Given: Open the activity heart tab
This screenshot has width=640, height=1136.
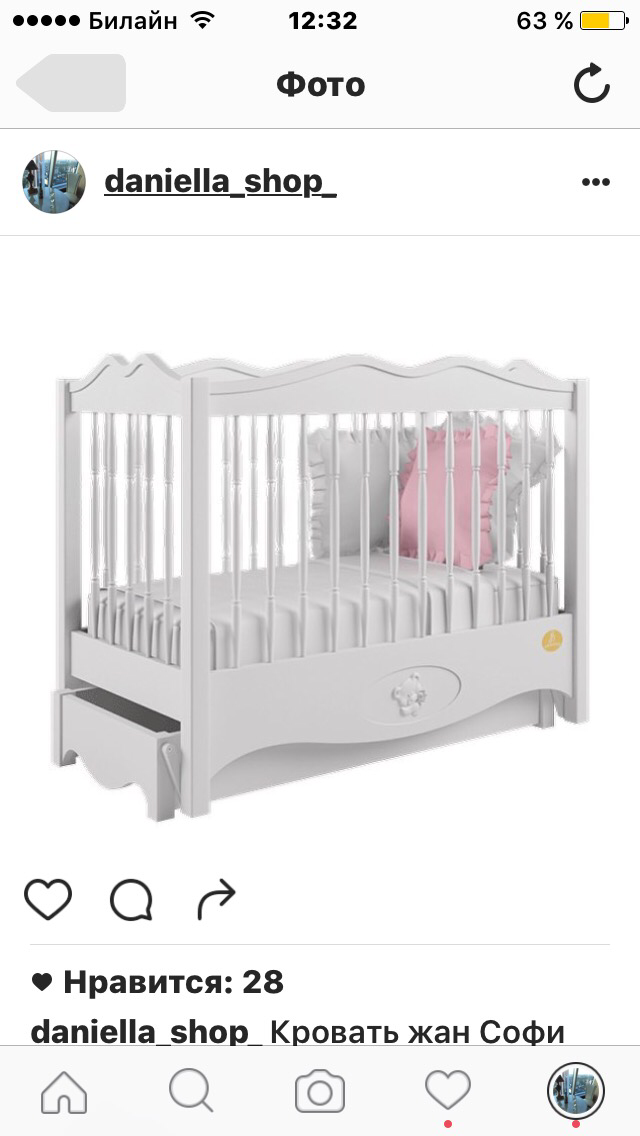Looking at the screenshot, I should 447,1089.
